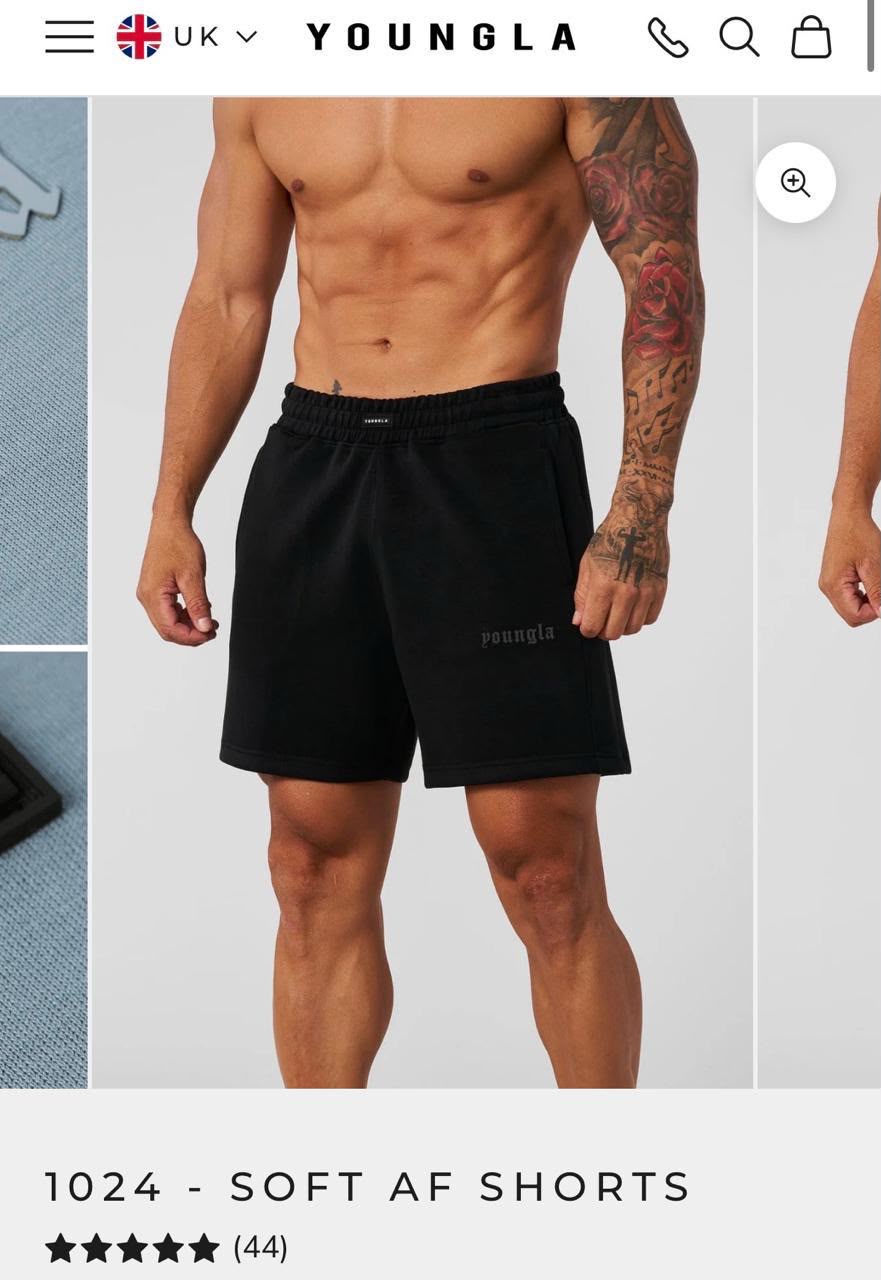The width and height of the screenshot is (881, 1280).
Task: Tap the phone contact icon
Action: click(668, 37)
